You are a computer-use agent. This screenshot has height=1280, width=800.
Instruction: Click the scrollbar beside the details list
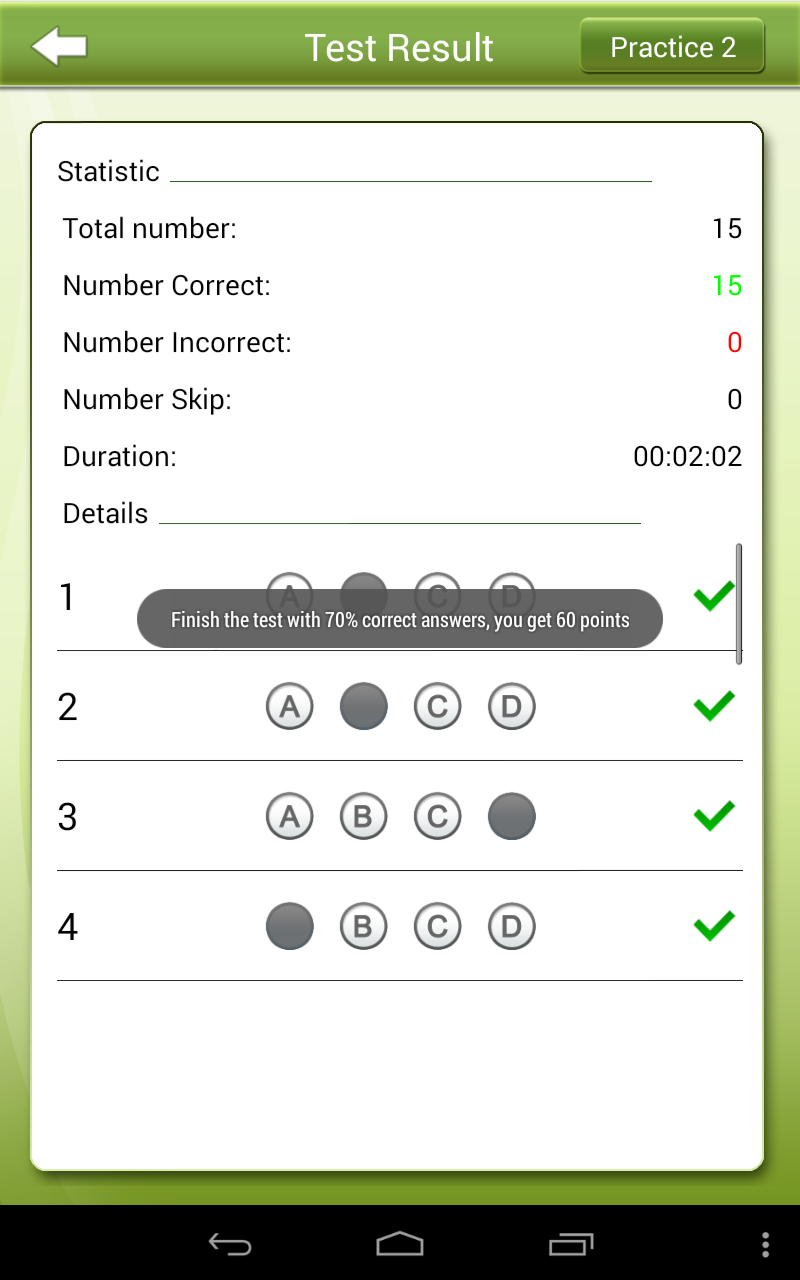[x=738, y=600]
